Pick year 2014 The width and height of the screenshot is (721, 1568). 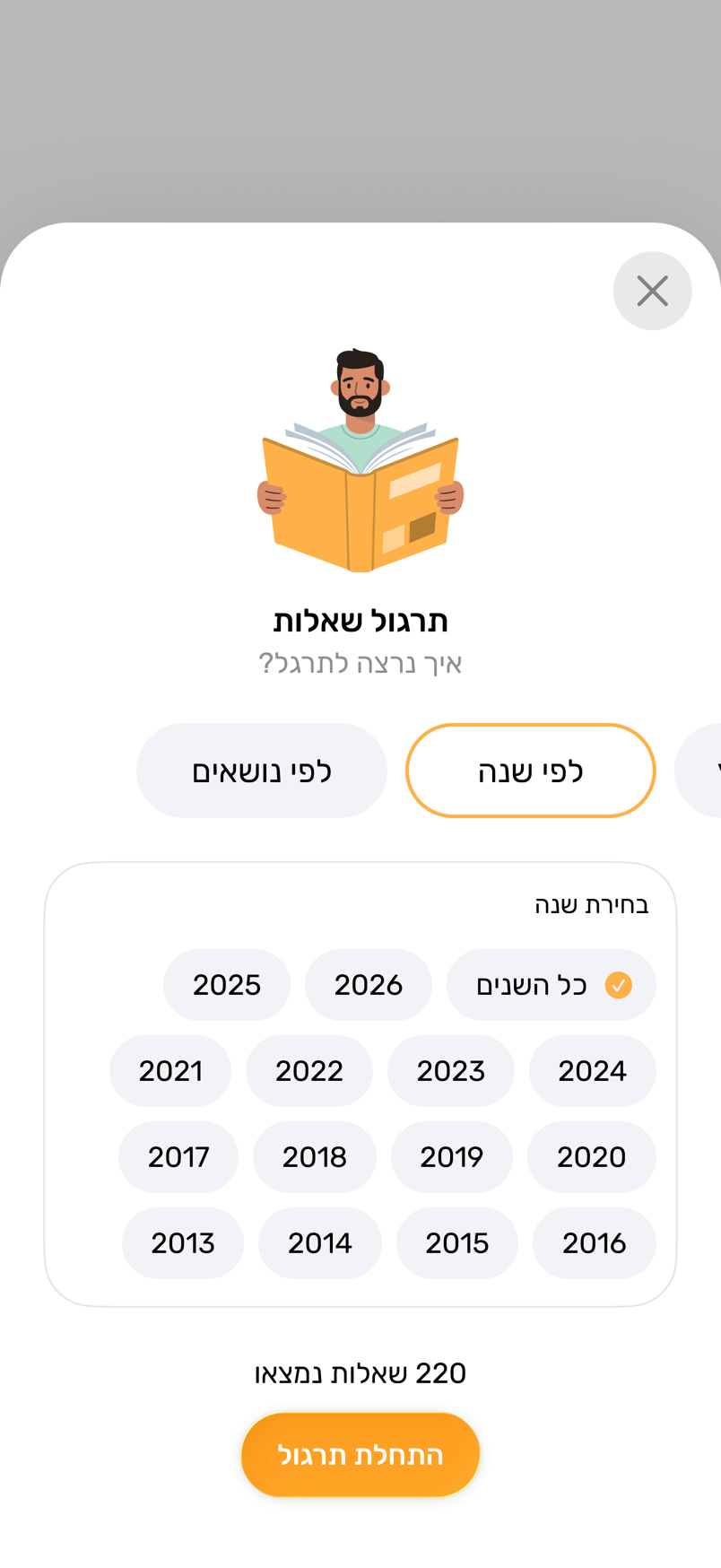click(320, 1243)
